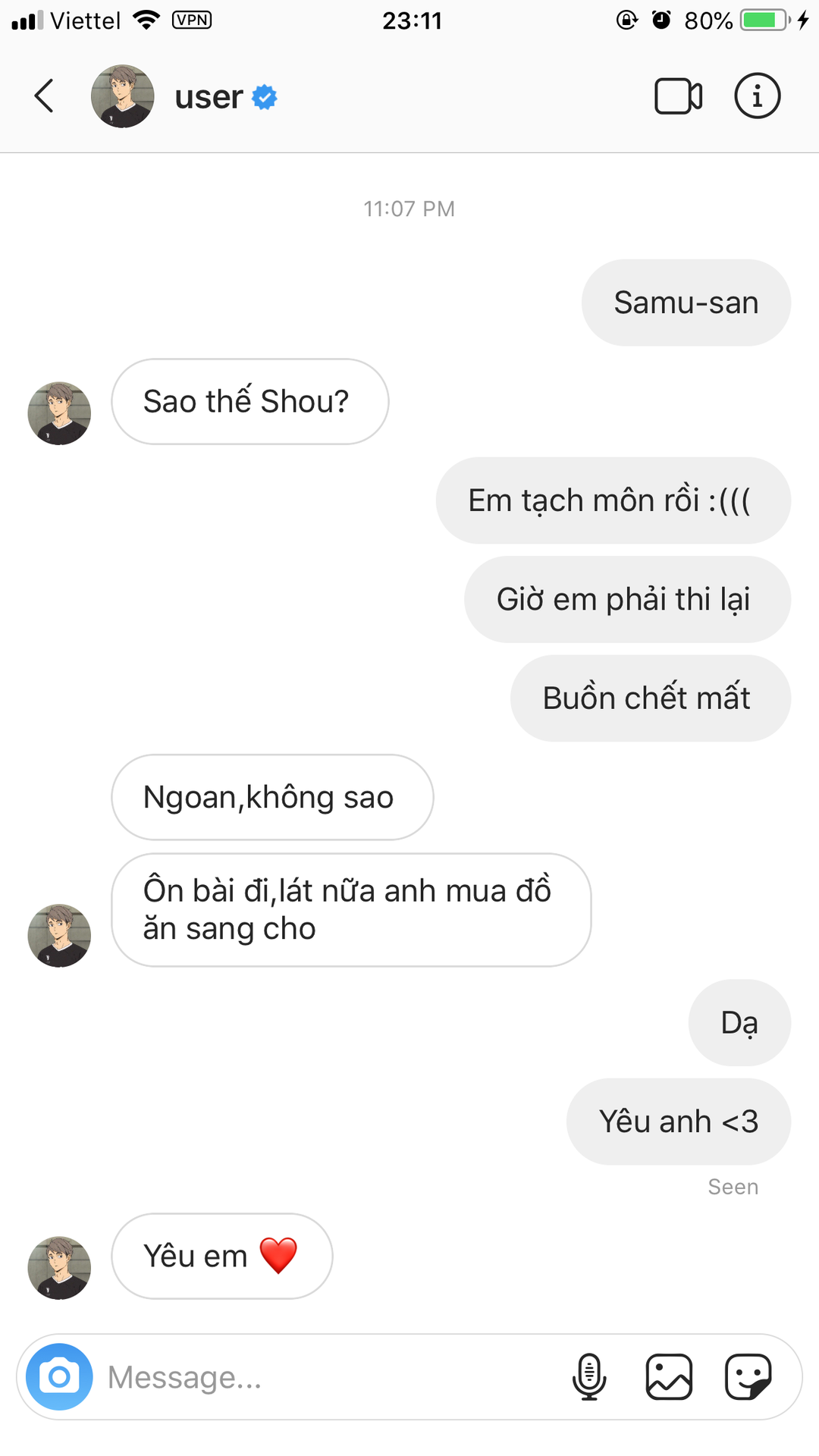
Task: Record a voice message with microphone
Action: click(589, 1376)
